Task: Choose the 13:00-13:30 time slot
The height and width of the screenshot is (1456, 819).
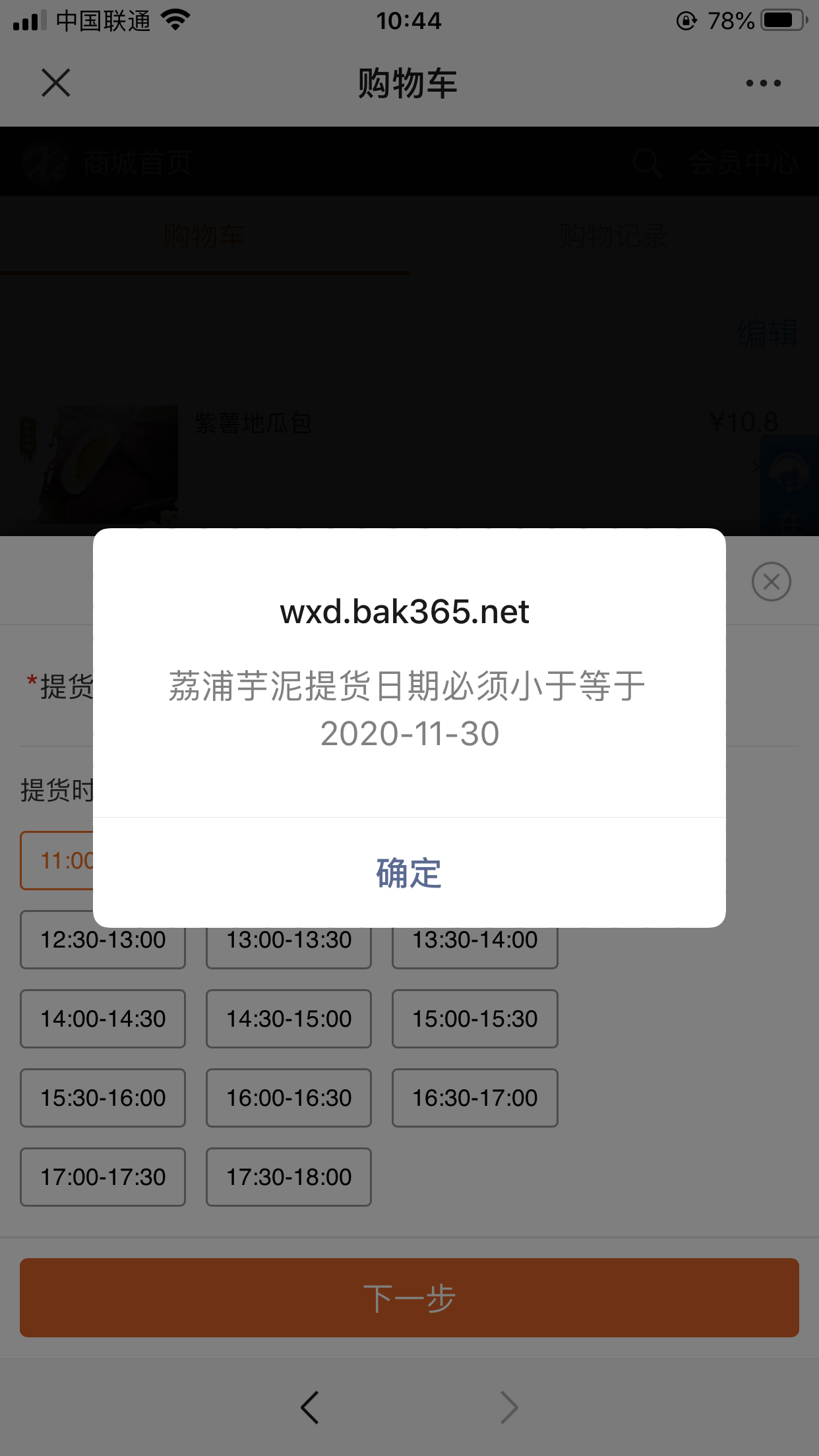Action: 289,946
